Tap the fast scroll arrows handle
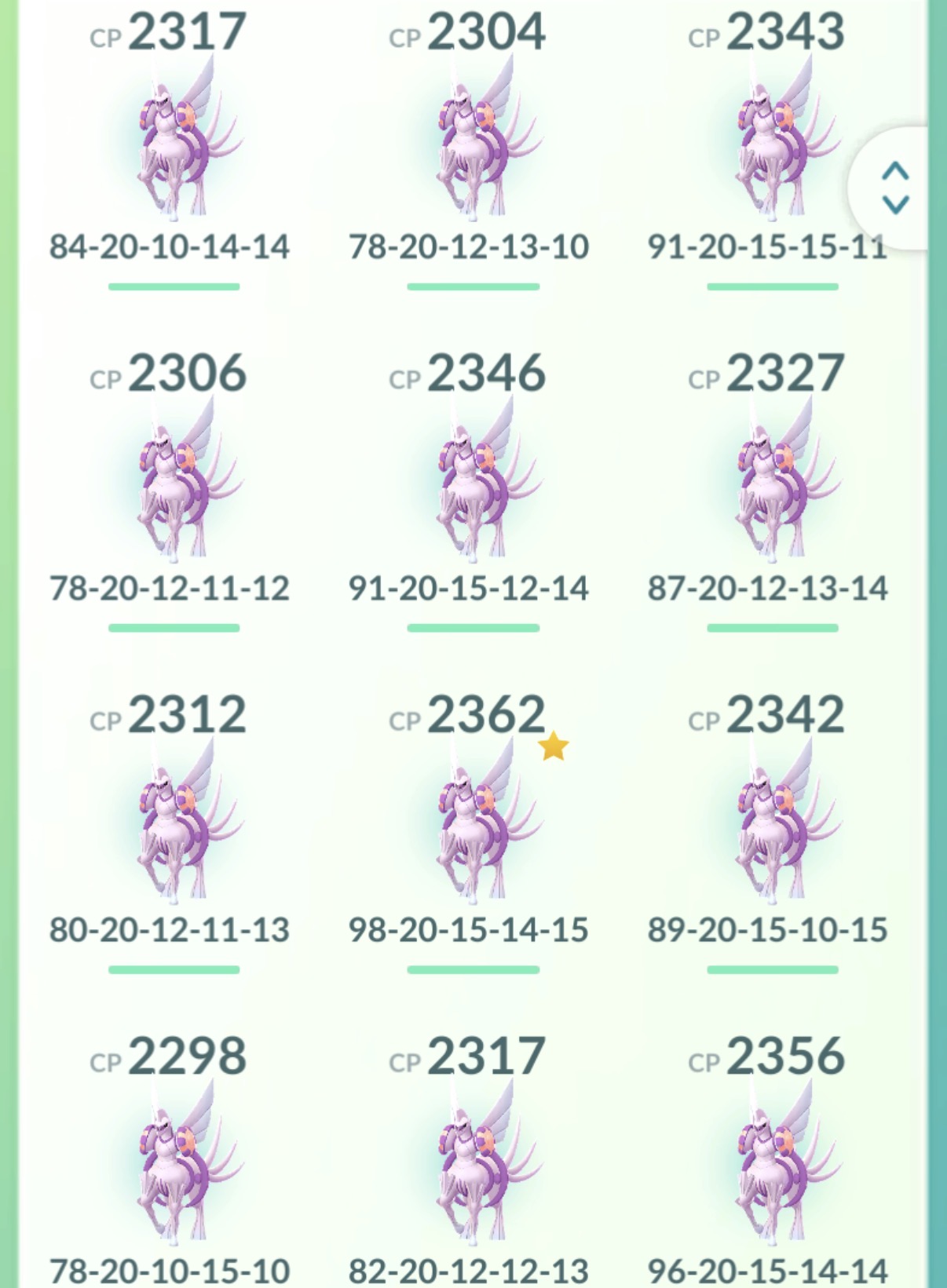 [x=895, y=188]
